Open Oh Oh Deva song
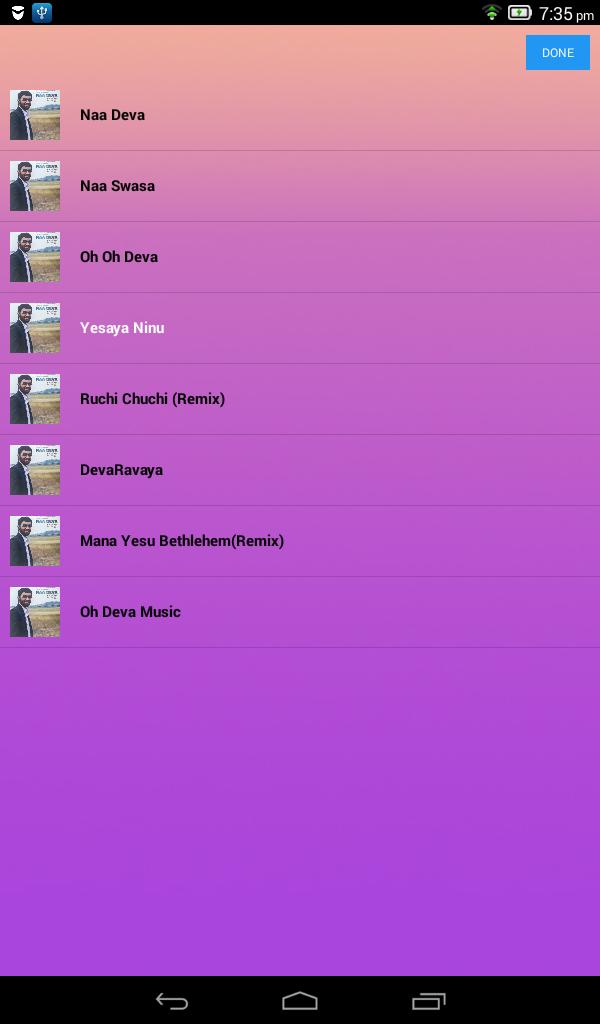Image resolution: width=600 pixels, height=1024 pixels. point(300,257)
